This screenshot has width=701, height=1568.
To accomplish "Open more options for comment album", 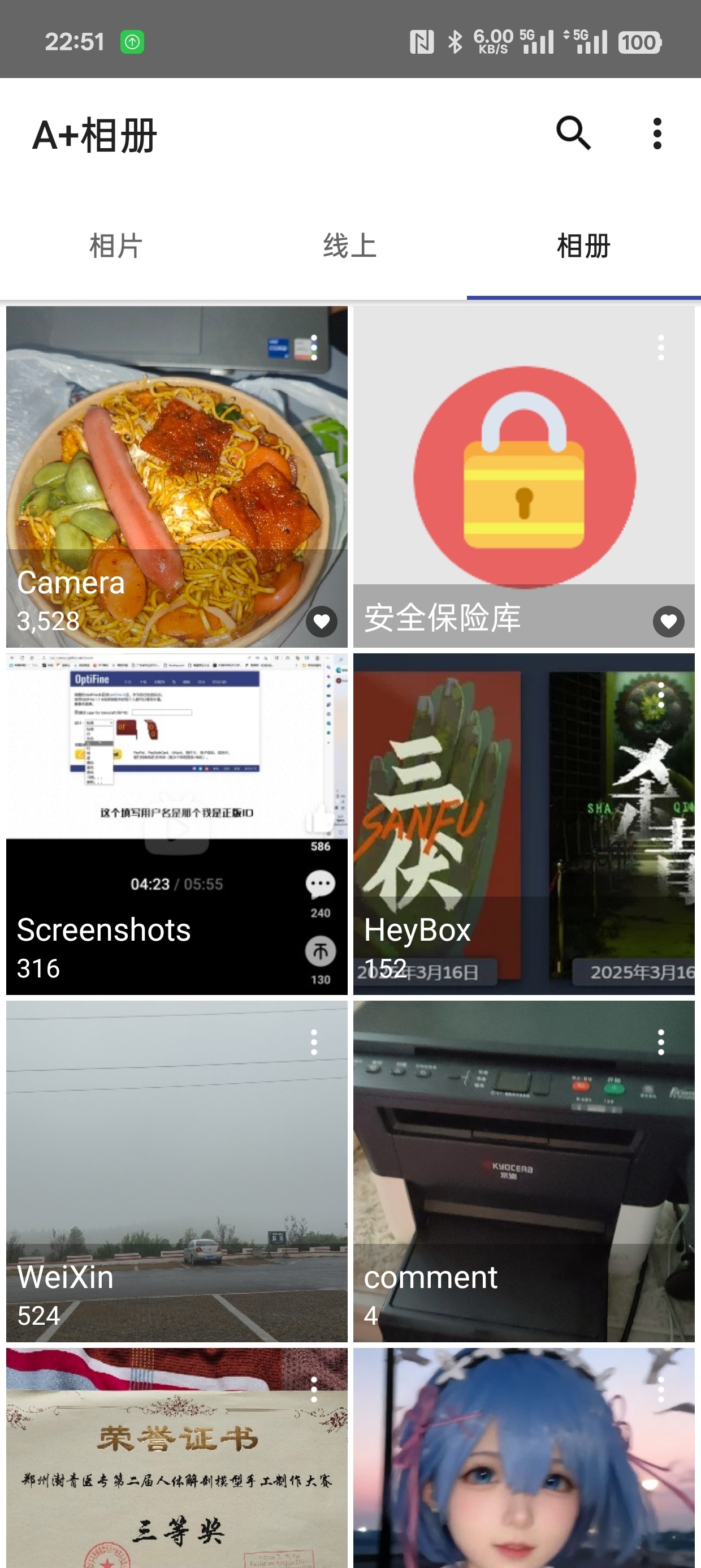I will (661, 1043).
